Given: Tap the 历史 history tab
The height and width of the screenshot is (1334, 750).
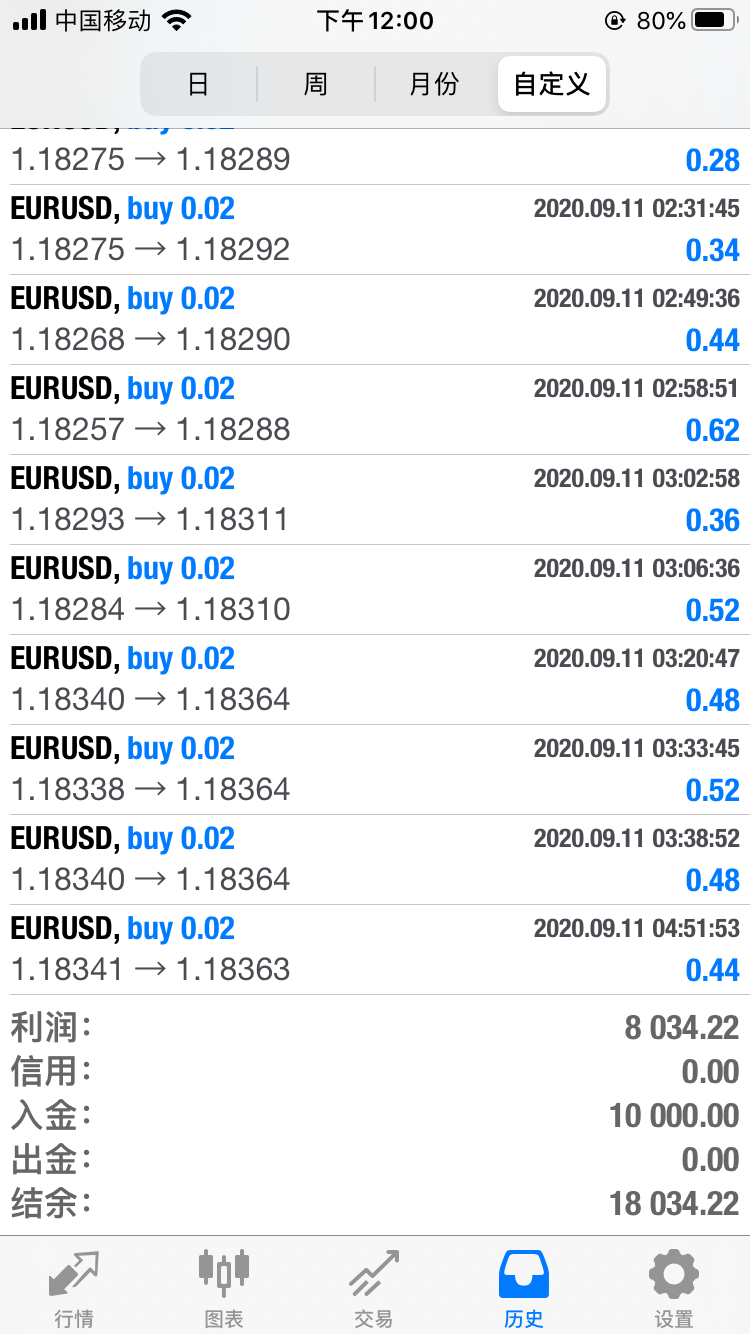Looking at the screenshot, I should click(524, 1286).
